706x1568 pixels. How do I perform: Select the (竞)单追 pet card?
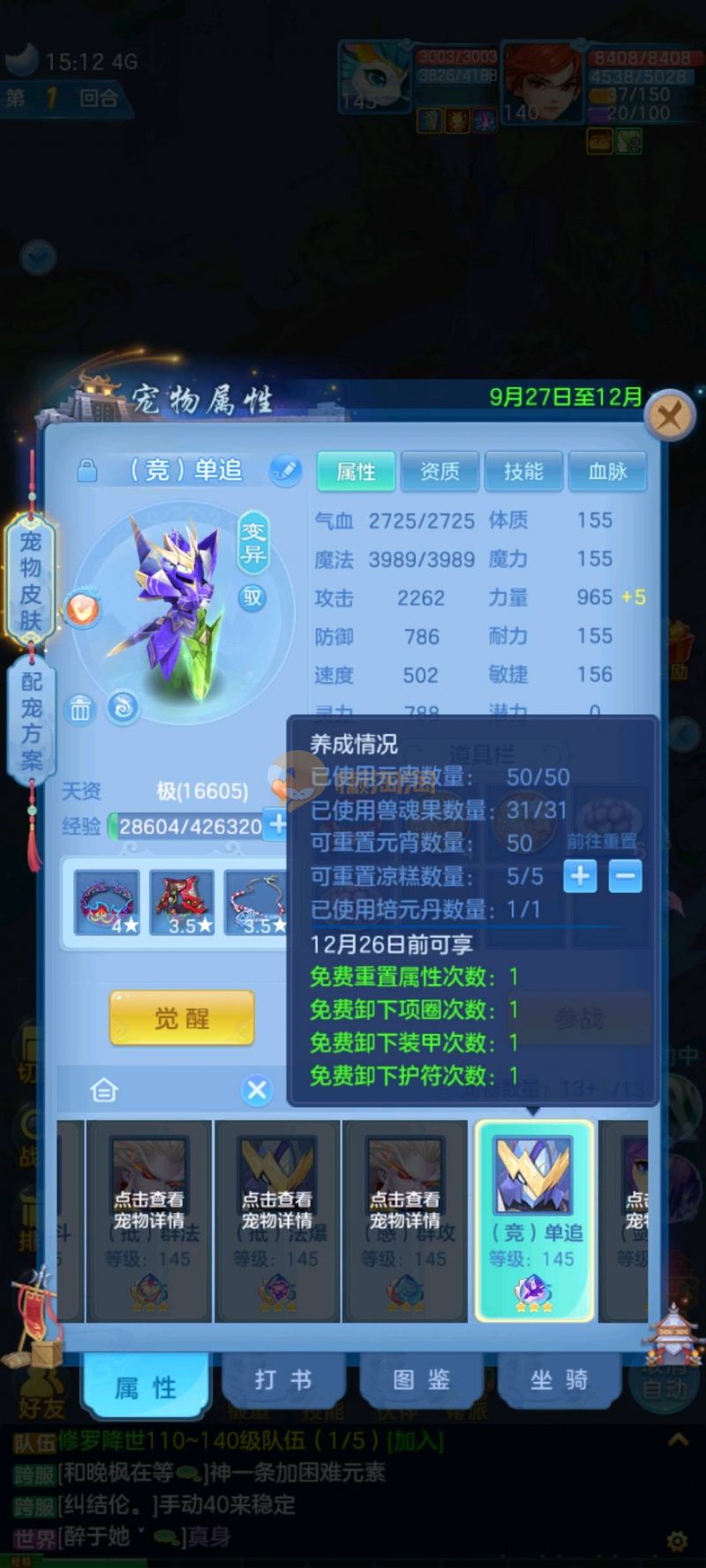(533, 1219)
